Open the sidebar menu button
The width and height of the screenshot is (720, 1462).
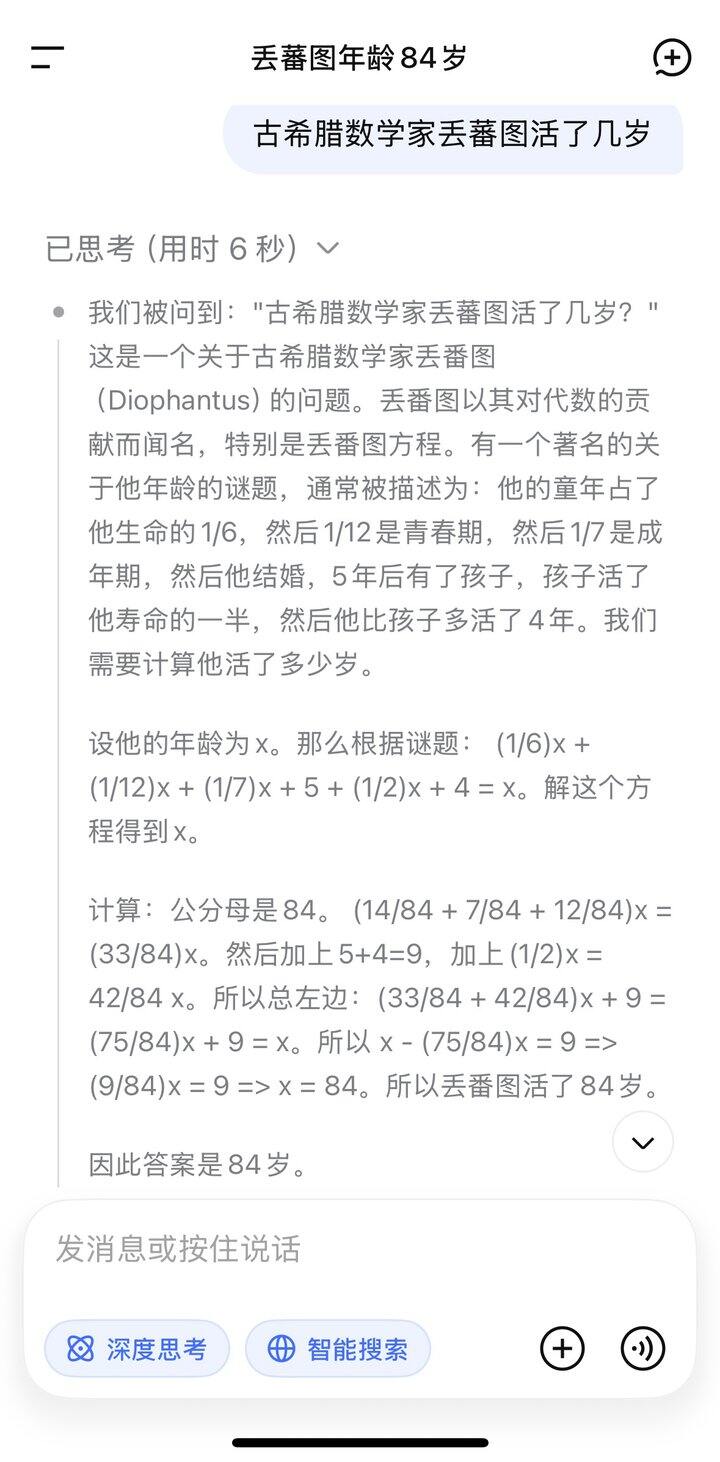[x=47, y=58]
